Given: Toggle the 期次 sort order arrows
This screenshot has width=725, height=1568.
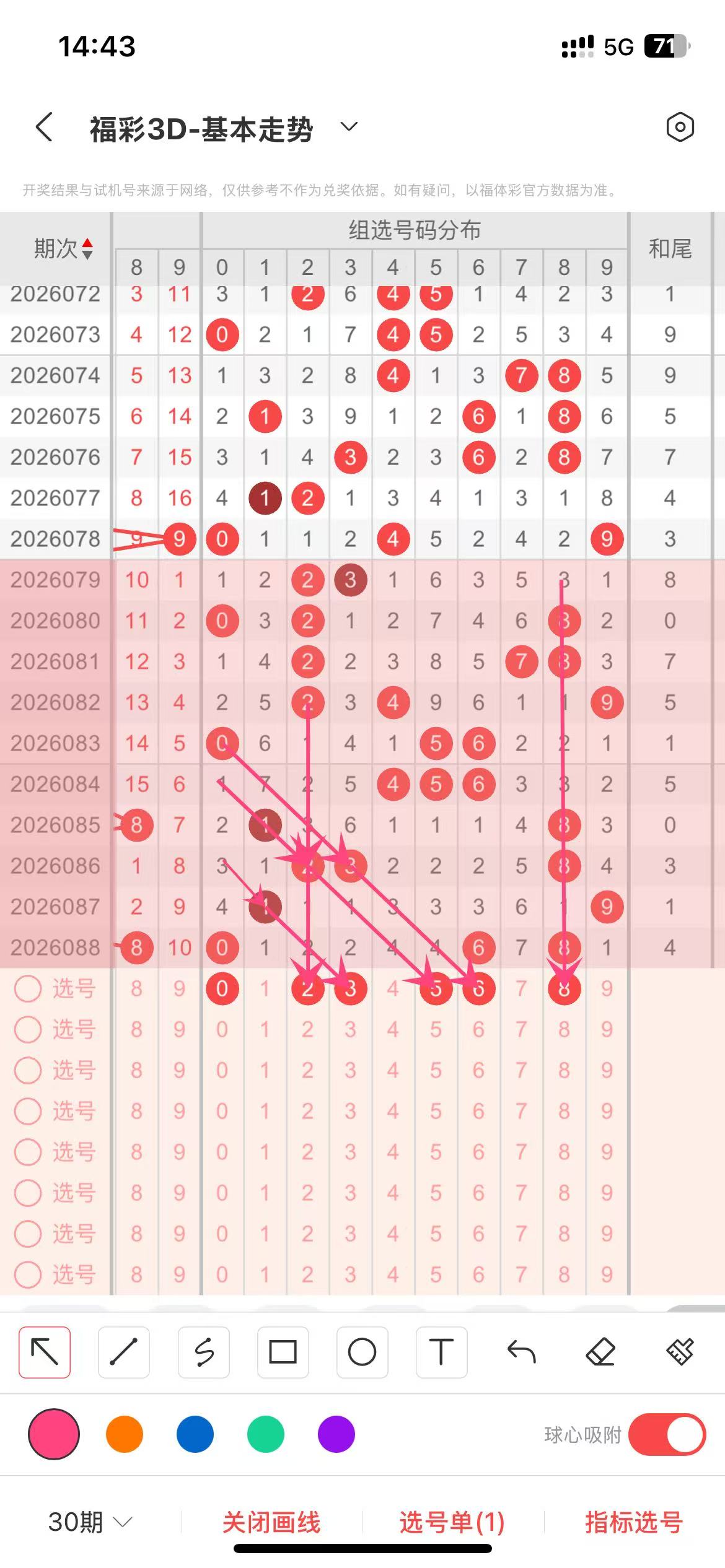Looking at the screenshot, I should click(87, 248).
